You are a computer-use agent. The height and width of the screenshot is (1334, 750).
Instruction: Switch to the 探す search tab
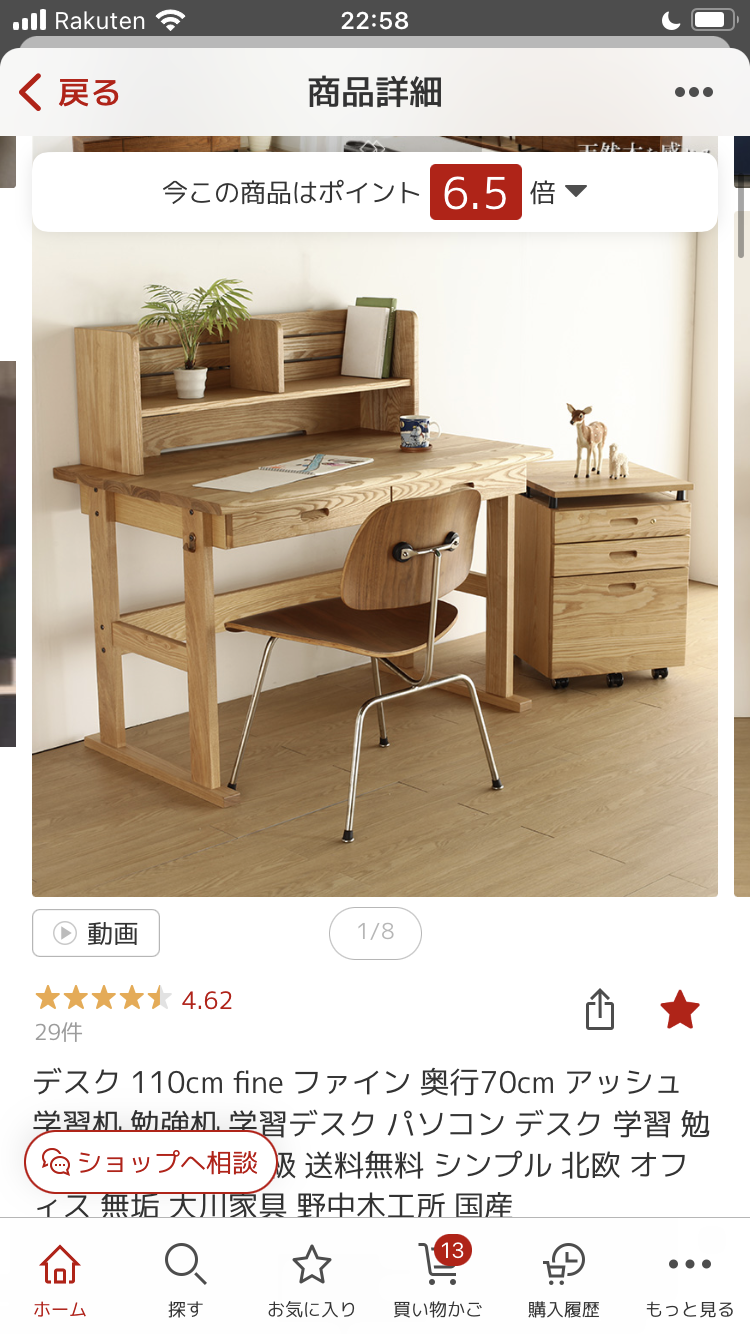185,1280
